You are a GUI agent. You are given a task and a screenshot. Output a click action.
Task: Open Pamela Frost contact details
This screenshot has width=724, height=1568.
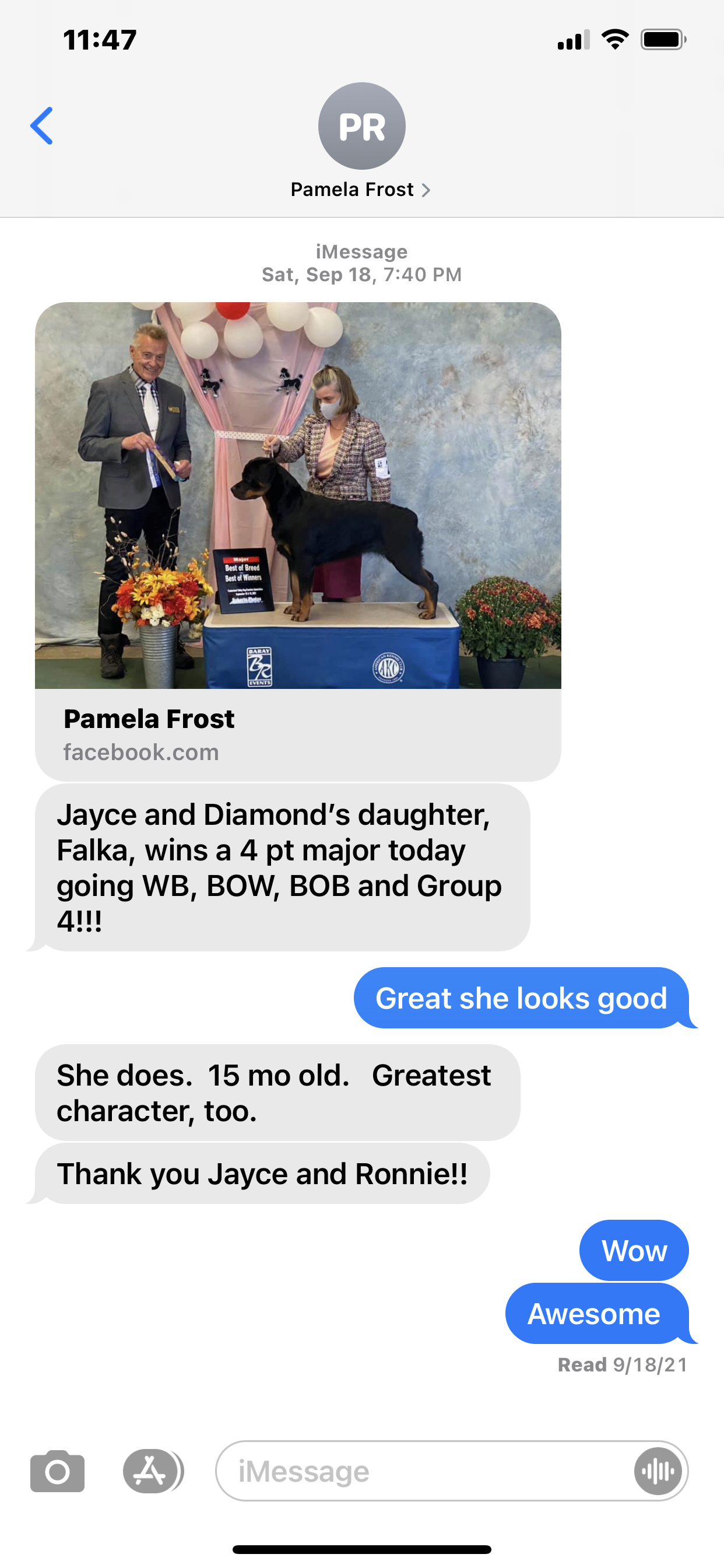point(361,190)
